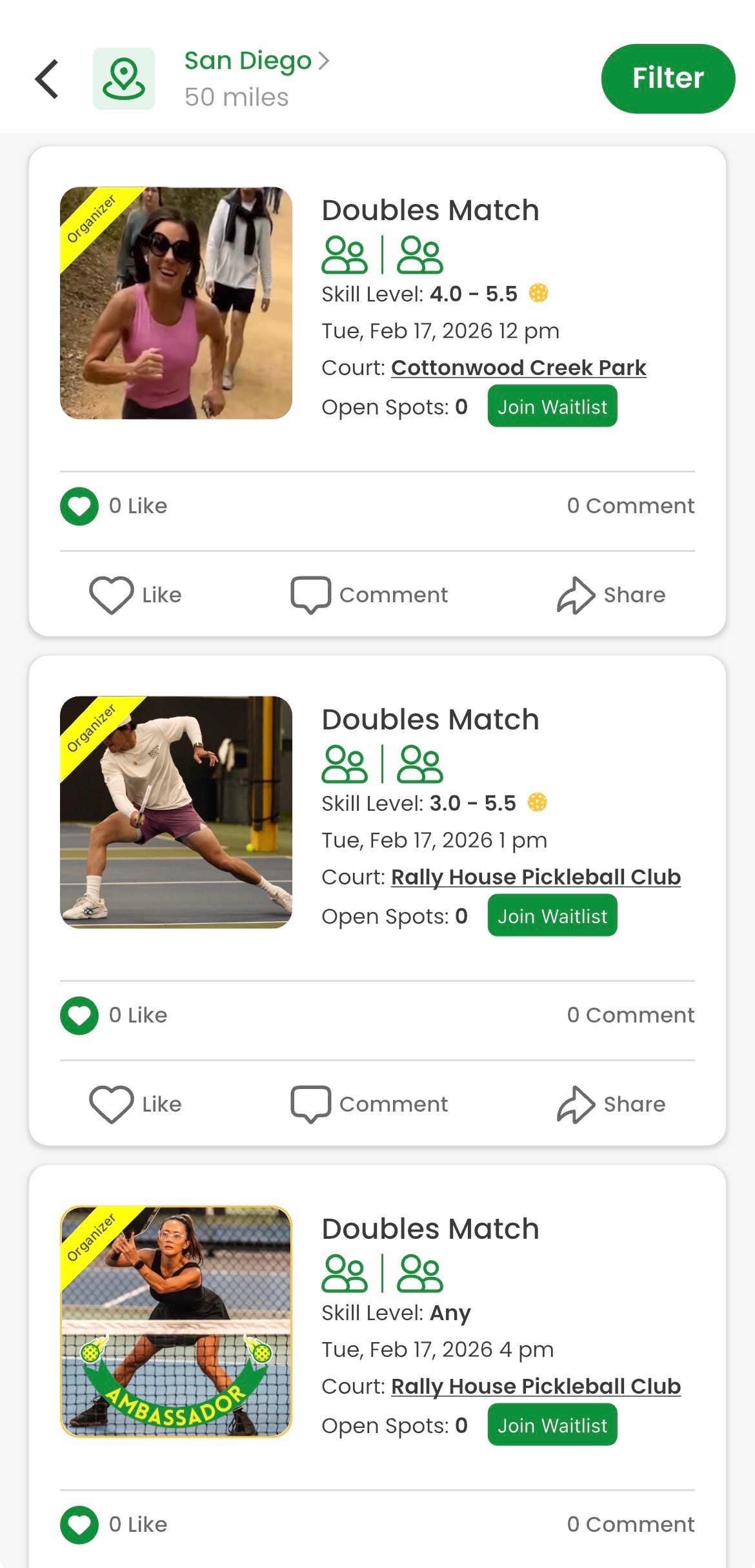Join Waitlist for the 1 pm match
The width and height of the screenshot is (755, 1568).
[552, 916]
